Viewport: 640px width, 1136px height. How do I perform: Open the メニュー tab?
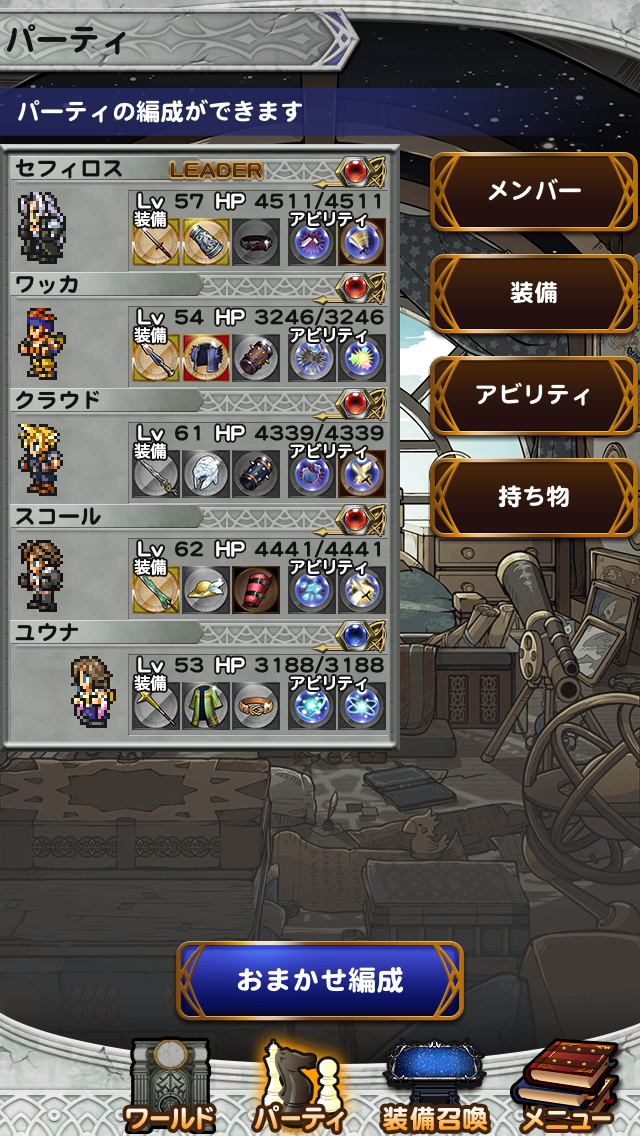tap(568, 1087)
